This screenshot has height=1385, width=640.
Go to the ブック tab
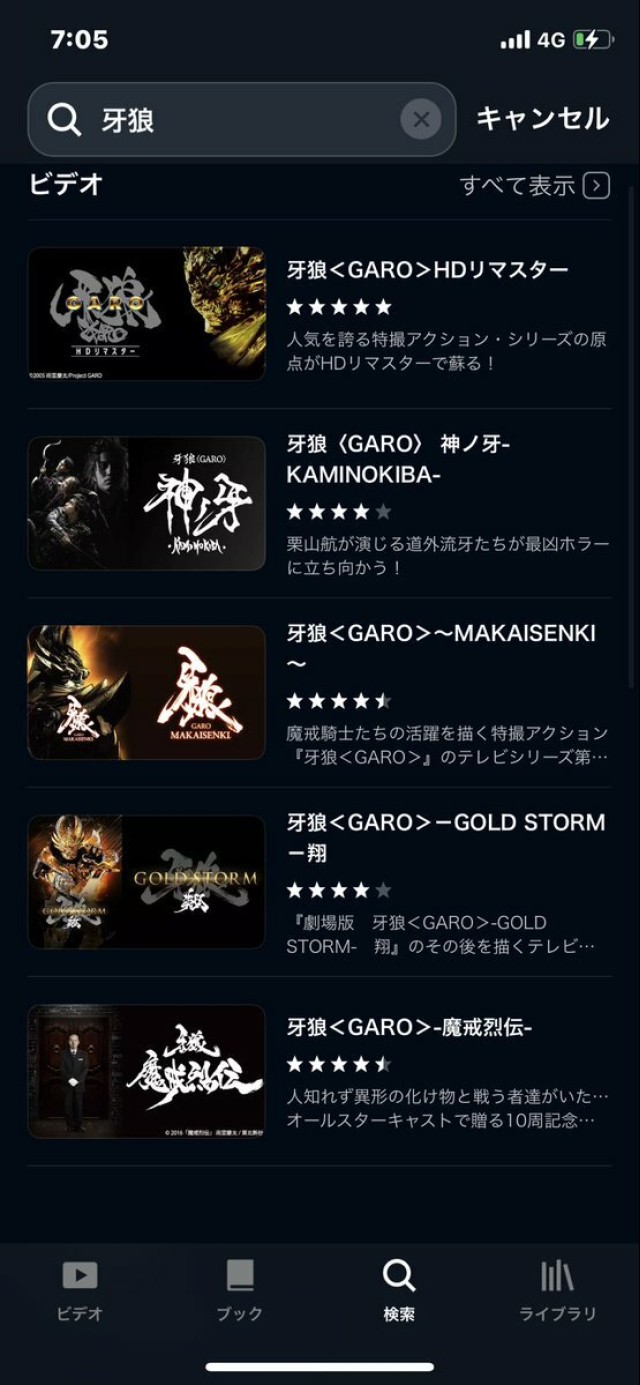(240, 1290)
